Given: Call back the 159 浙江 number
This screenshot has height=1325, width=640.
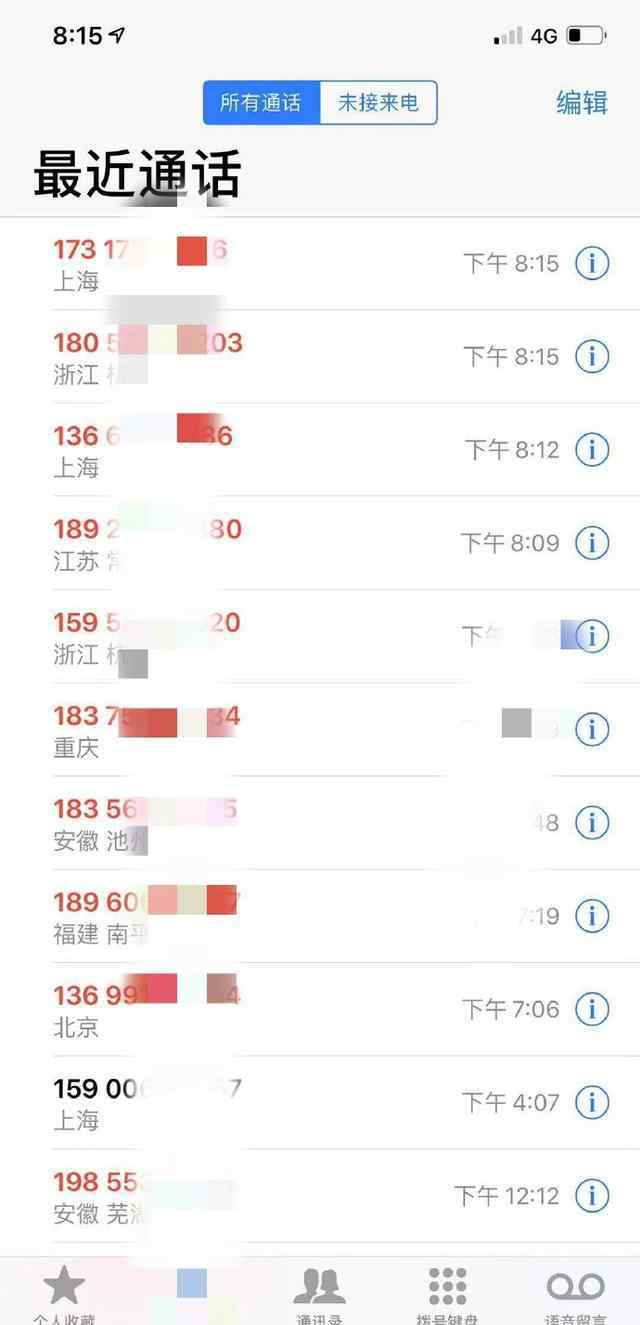Looking at the screenshot, I should (x=250, y=636).
